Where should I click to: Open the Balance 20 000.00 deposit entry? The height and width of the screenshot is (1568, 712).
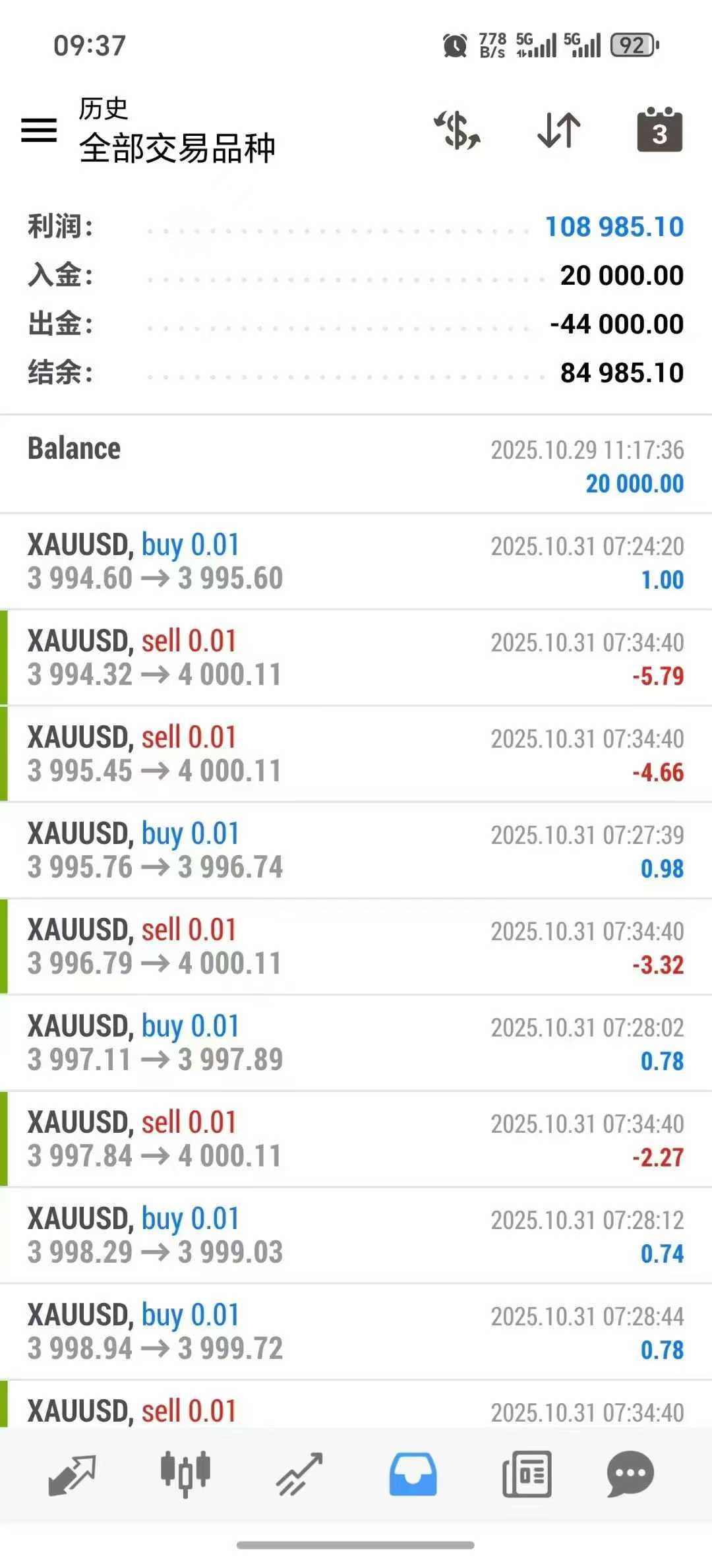tap(356, 466)
